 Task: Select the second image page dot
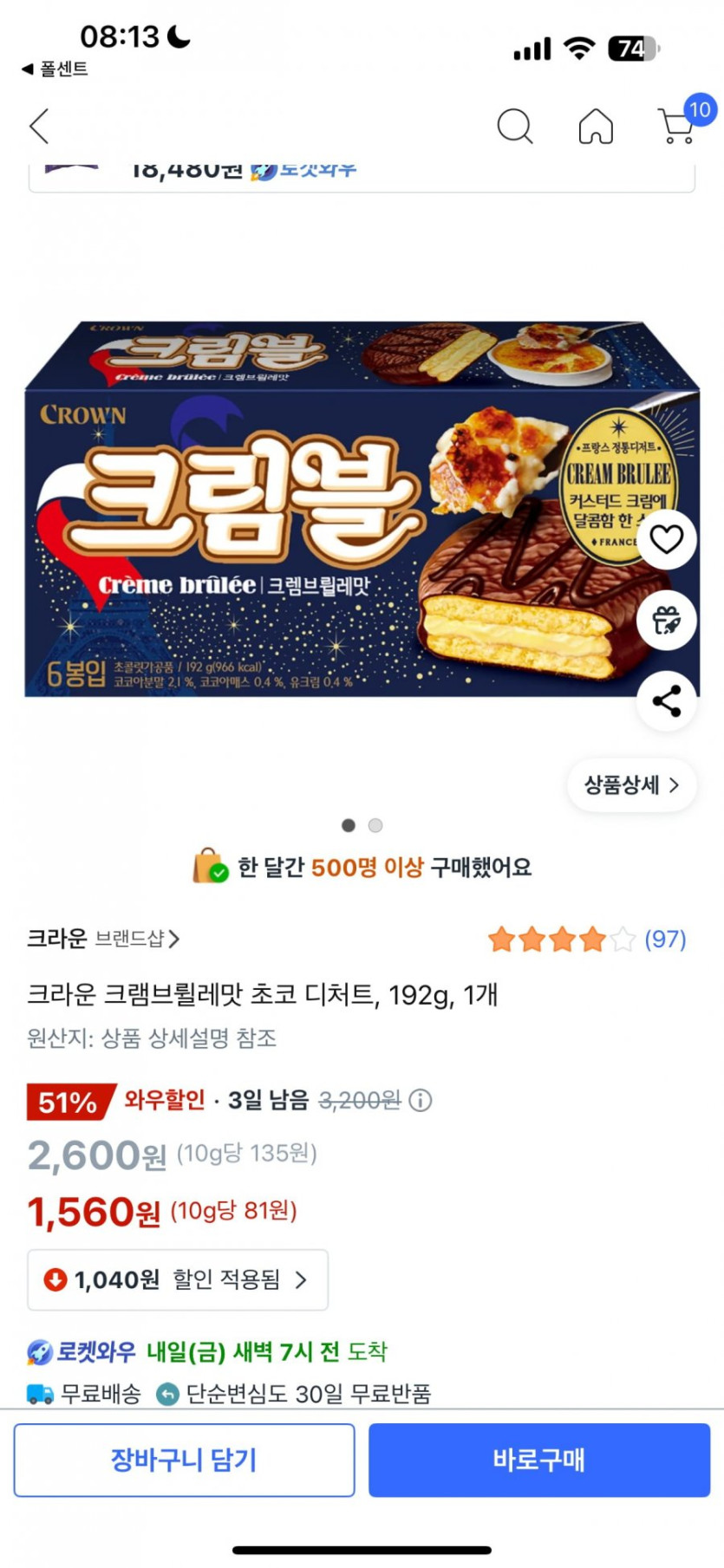[x=375, y=825]
